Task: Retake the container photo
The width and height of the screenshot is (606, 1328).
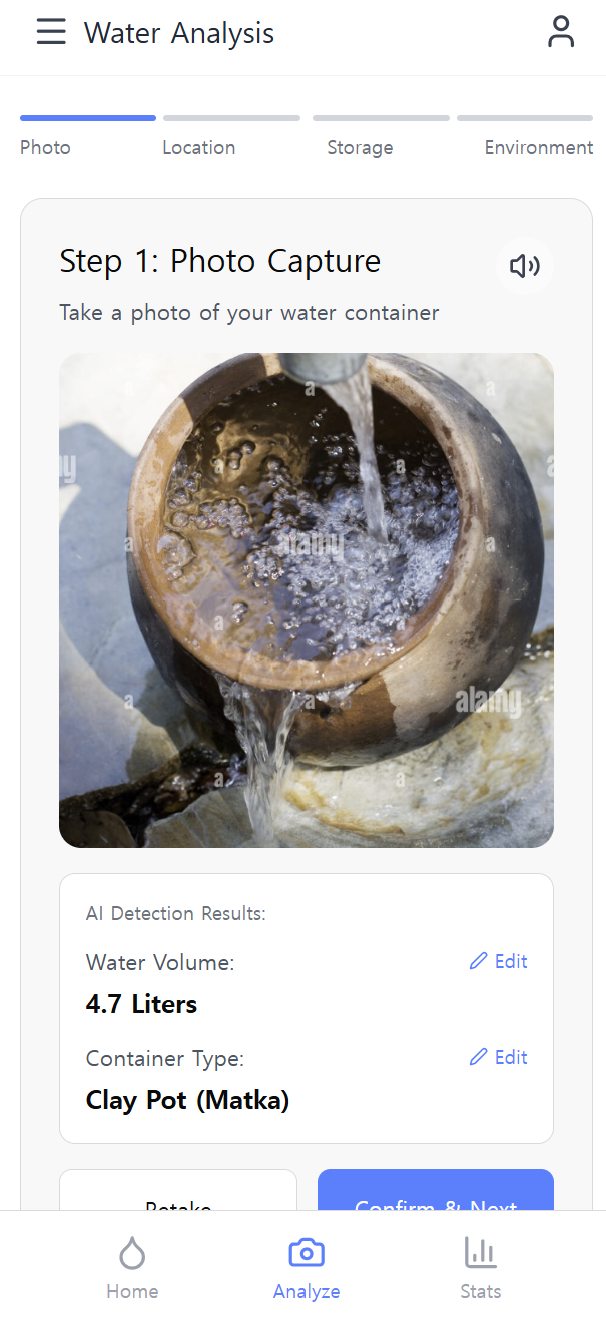Action: pos(178,1192)
